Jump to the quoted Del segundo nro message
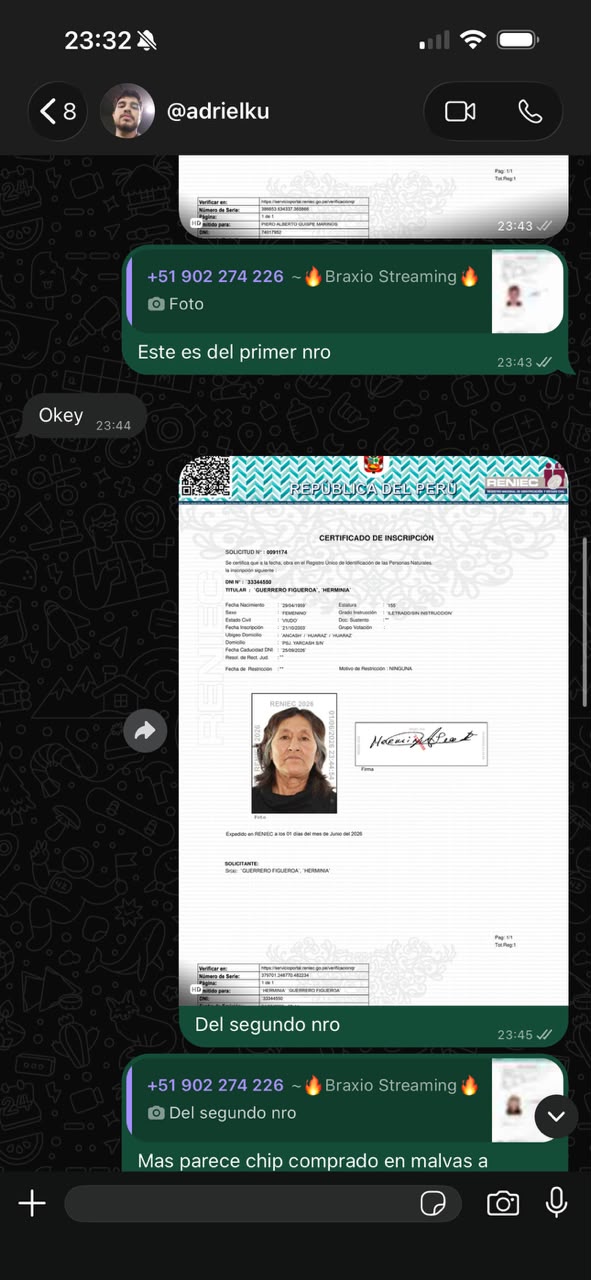 (345, 1099)
